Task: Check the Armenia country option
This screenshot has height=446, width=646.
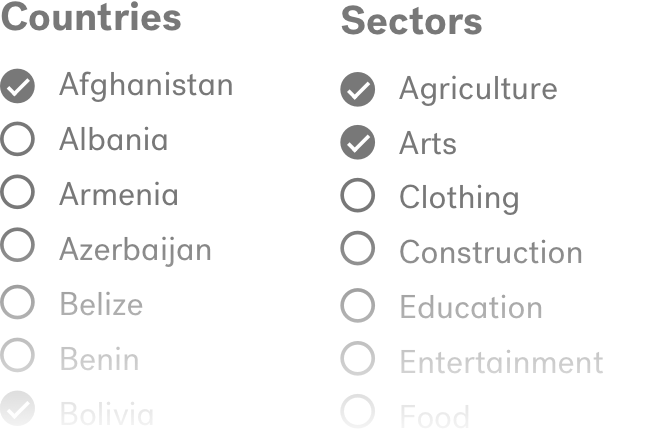Action: 18,192
